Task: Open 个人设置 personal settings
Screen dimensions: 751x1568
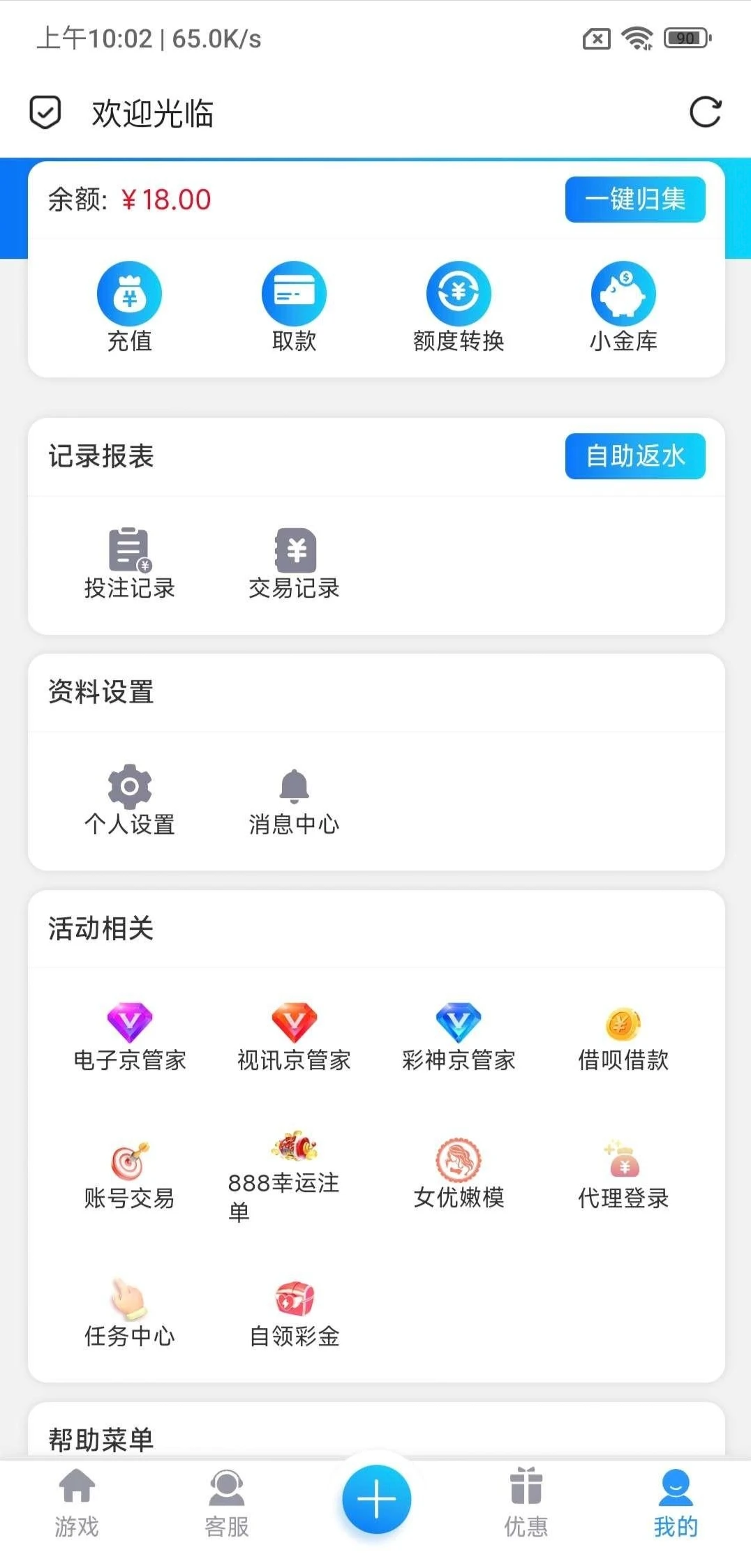Action: point(129,799)
